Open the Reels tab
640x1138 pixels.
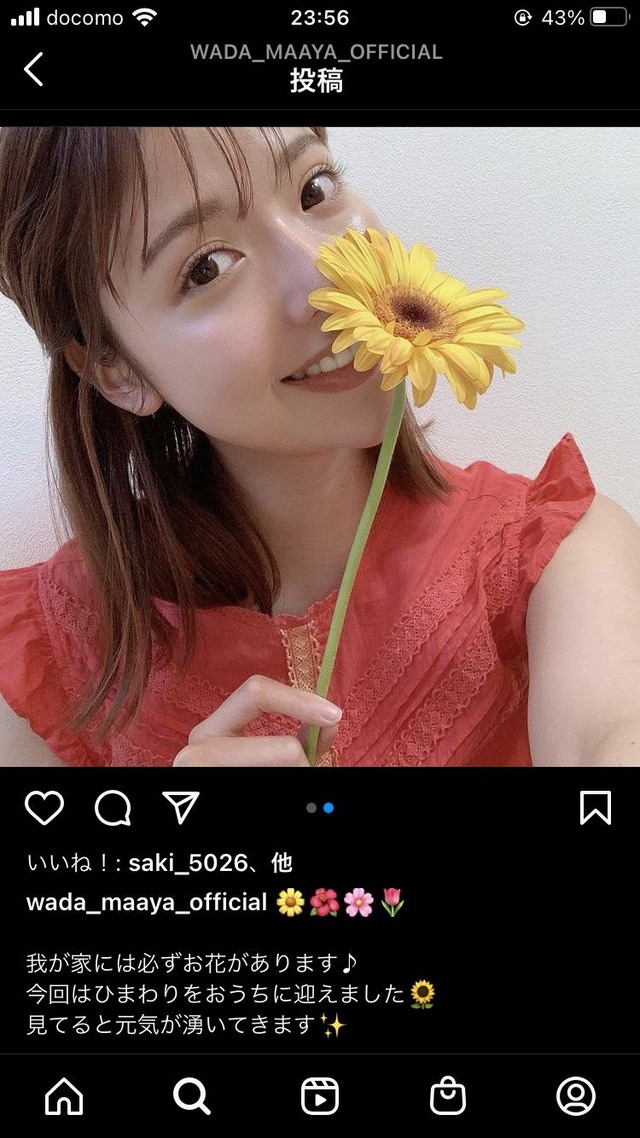(320, 1096)
